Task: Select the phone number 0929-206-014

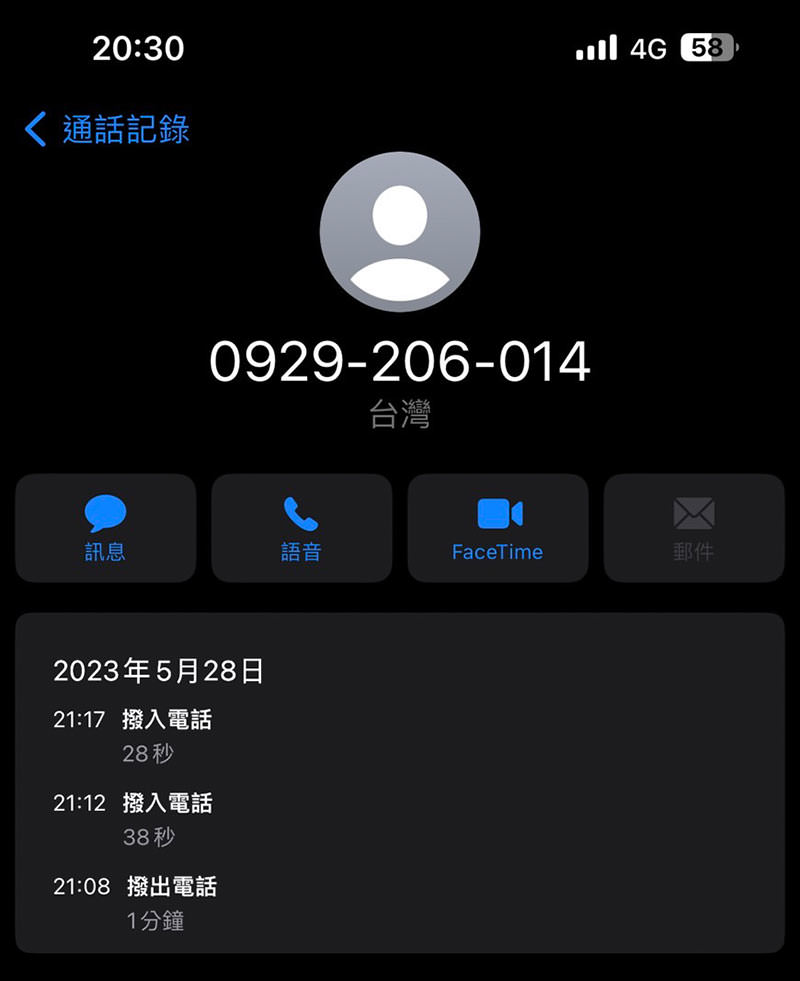Action: pyautogui.click(x=400, y=363)
